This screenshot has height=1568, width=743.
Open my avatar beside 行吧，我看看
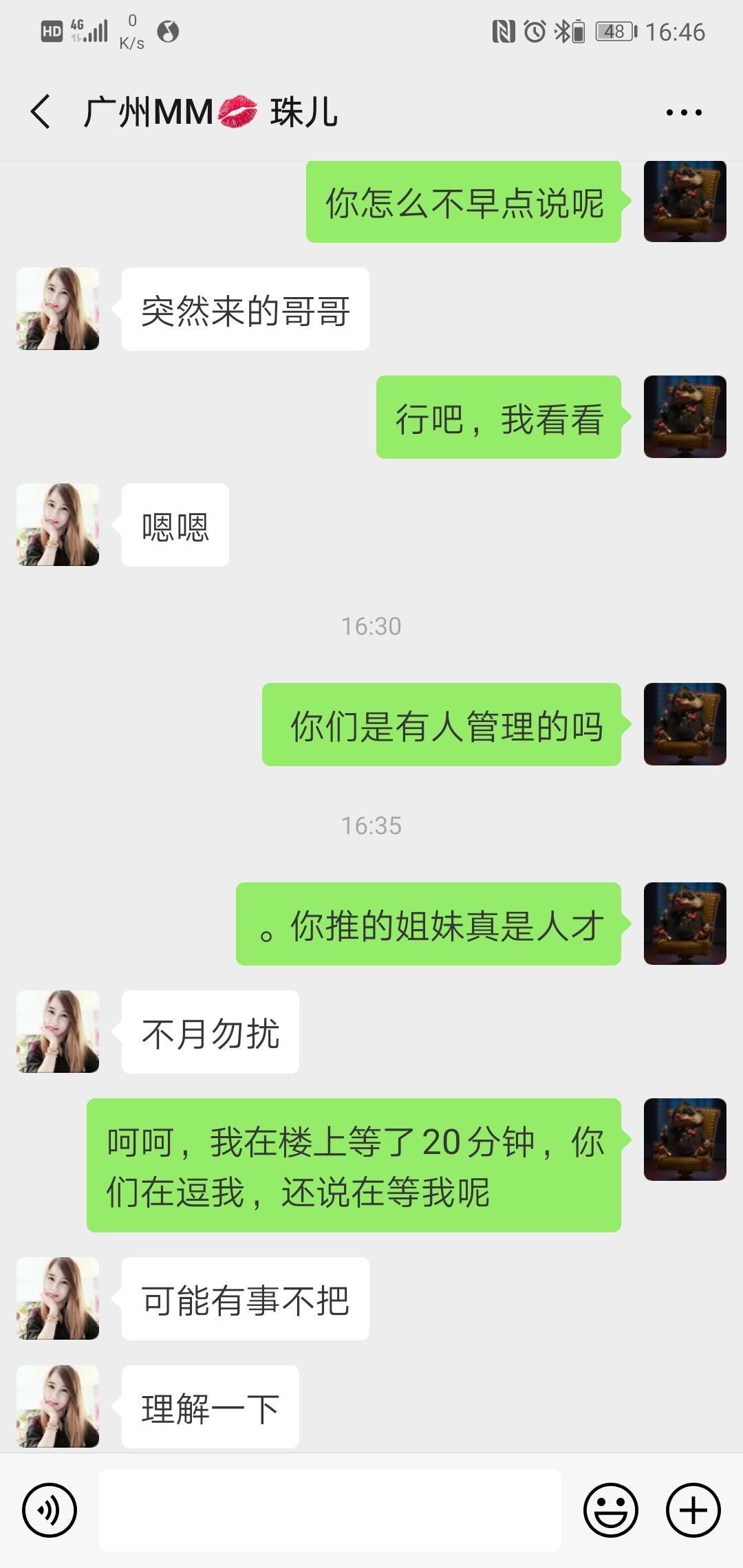pyautogui.click(x=685, y=417)
